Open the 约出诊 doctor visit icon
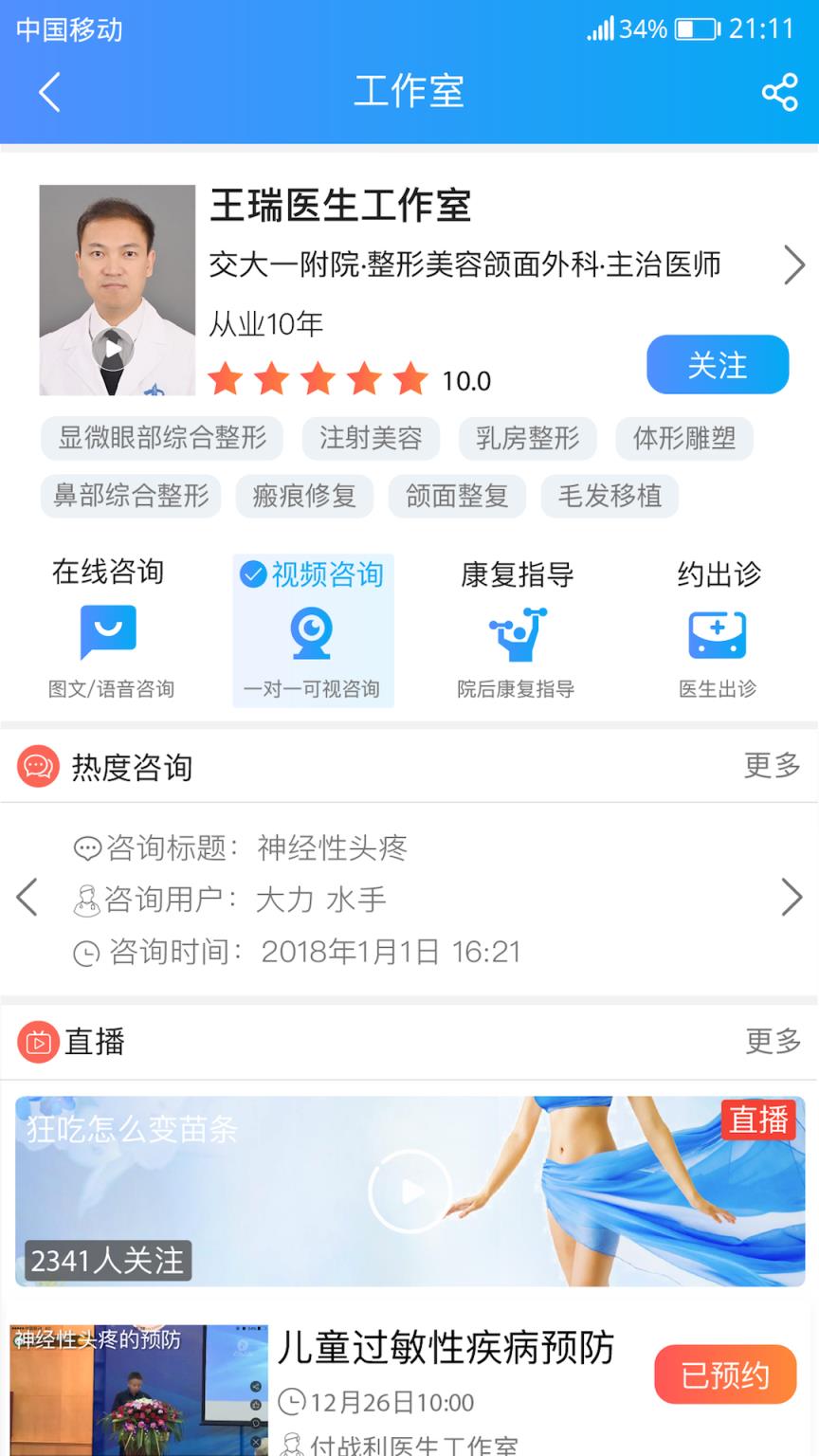 pyautogui.click(x=716, y=635)
